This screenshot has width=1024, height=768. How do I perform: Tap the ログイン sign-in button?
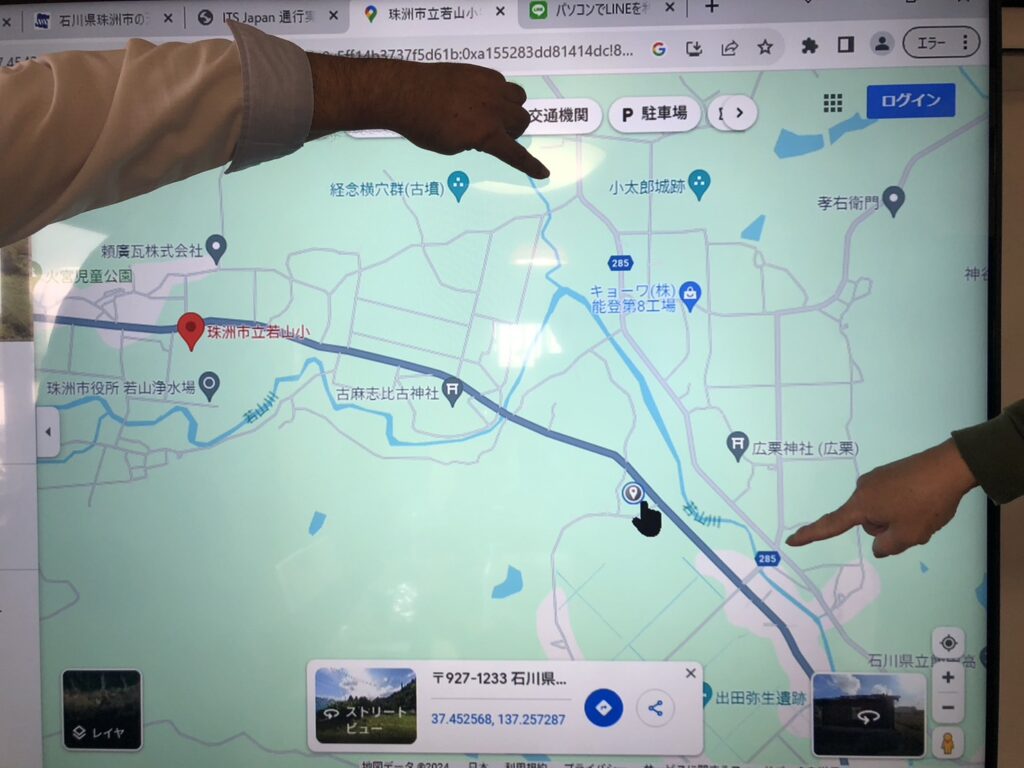click(x=910, y=101)
